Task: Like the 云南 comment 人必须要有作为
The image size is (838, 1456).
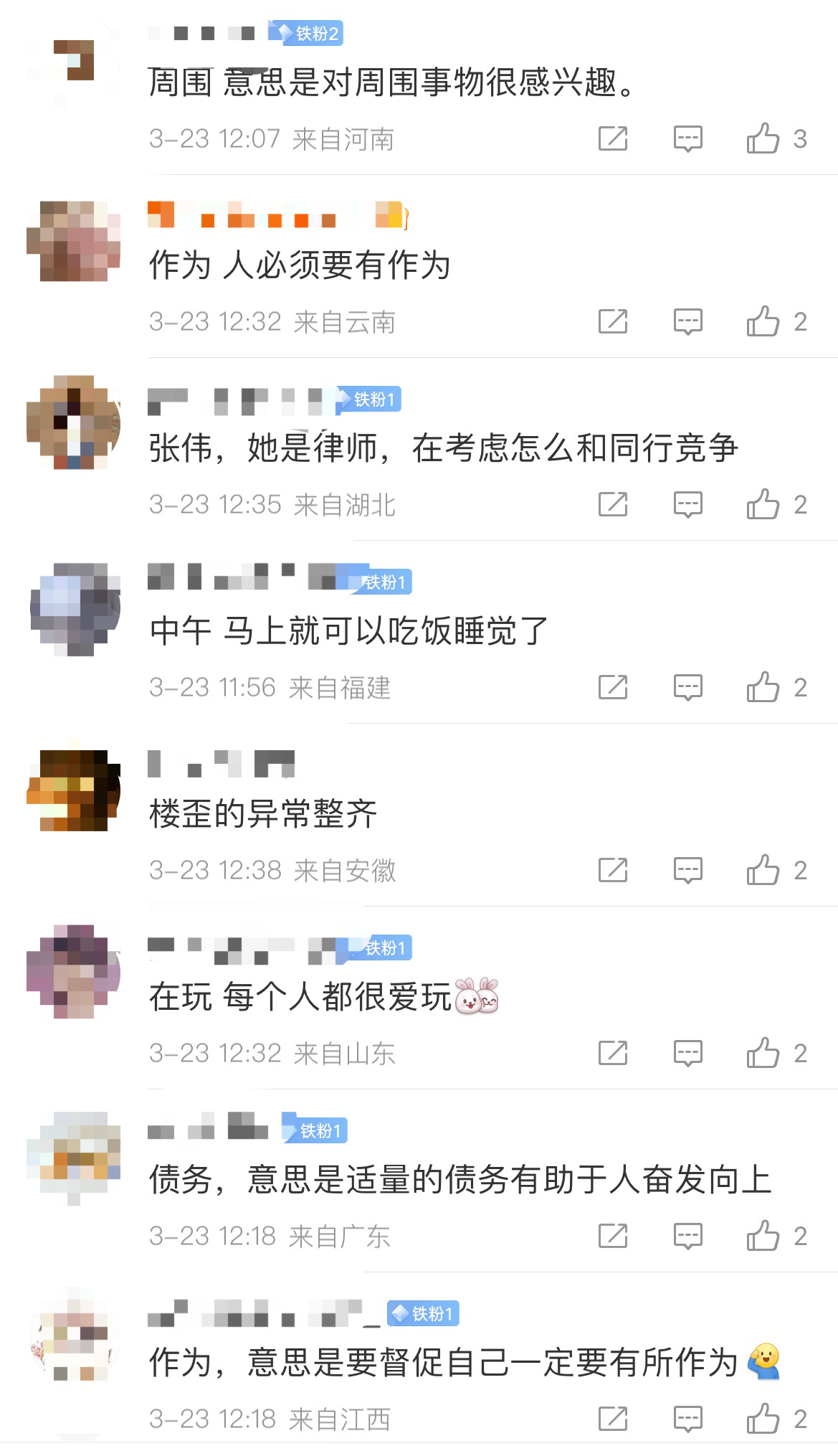Action: (x=776, y=321)
